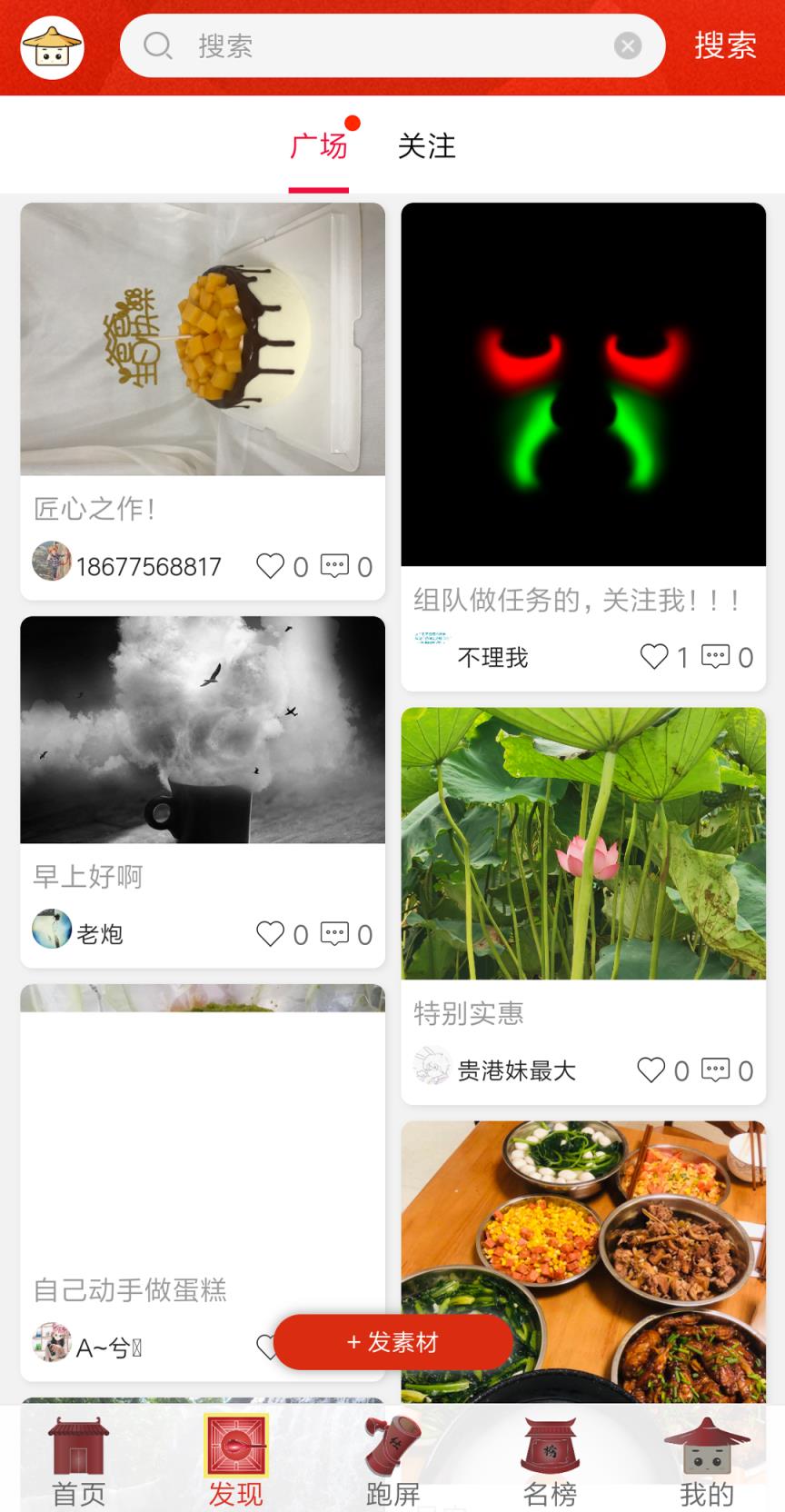Tap the magnifier icon inside search bar

coord(158,45)
